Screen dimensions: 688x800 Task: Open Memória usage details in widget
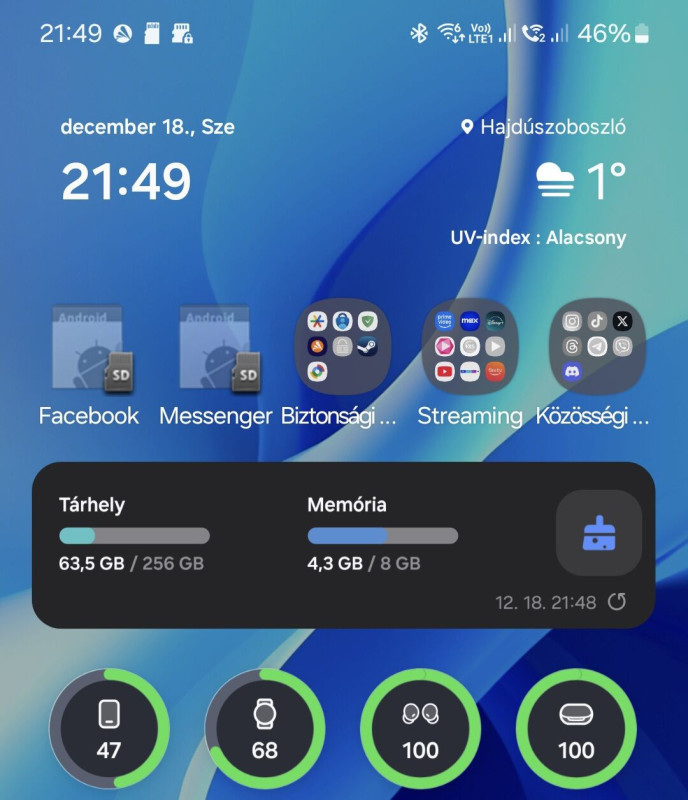pos(382,535)
